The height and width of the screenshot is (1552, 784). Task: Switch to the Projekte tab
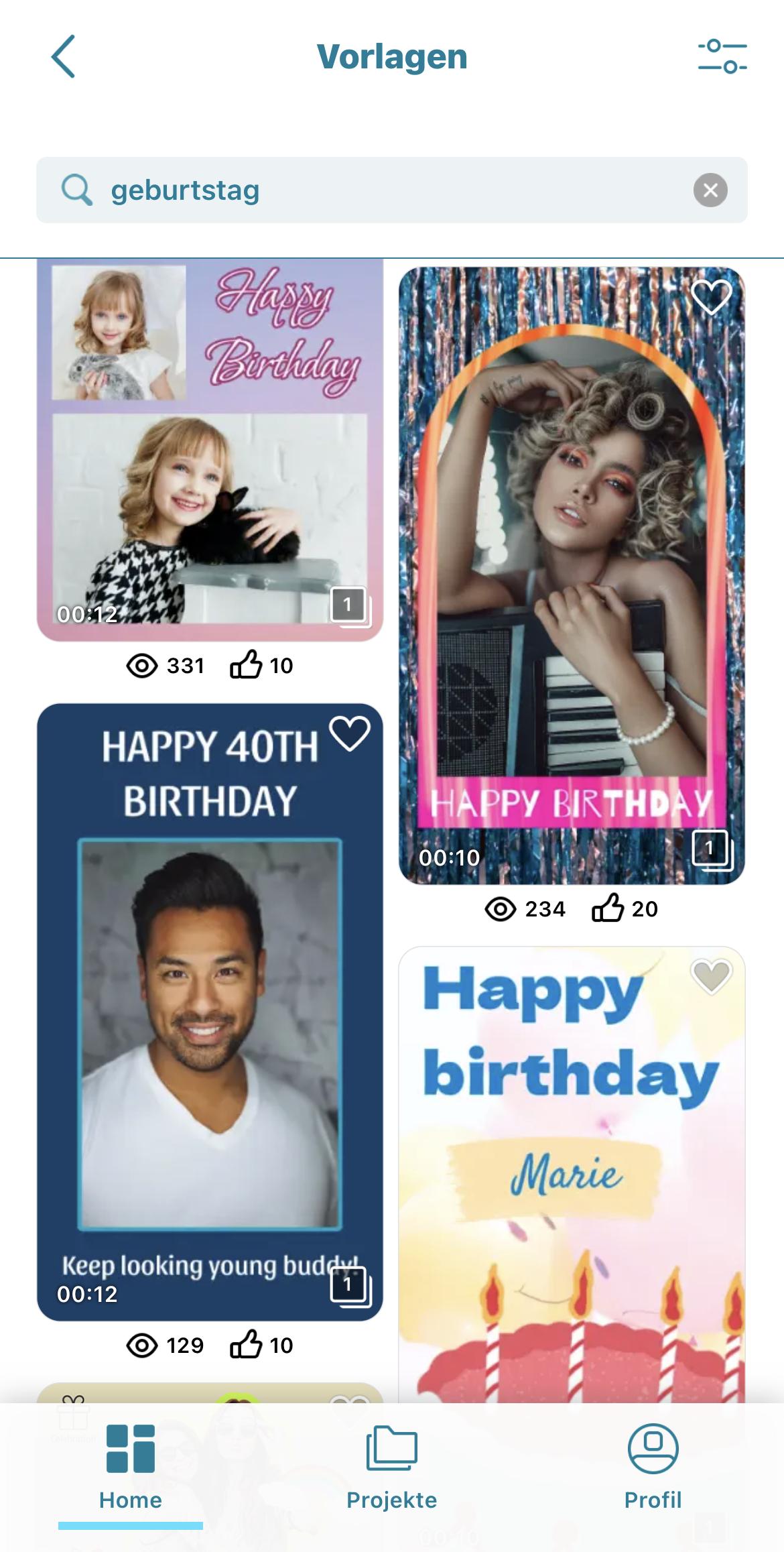[392, 1468]
